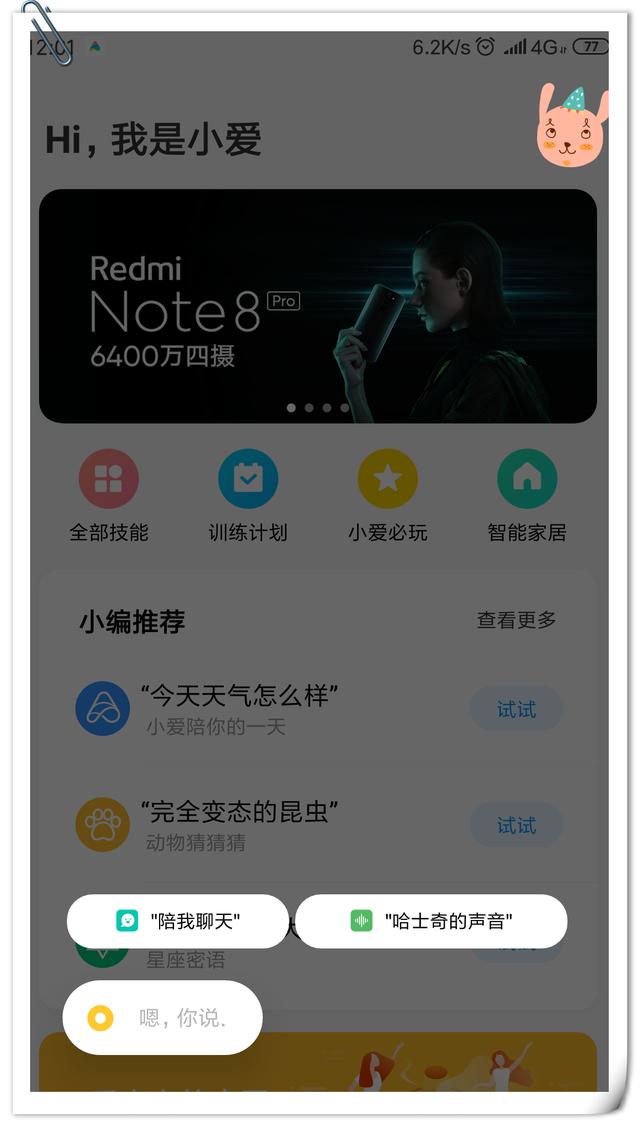Try the 完全变态的昆虫 suggestion
The width and height of the screenshot is (640, 1127).
click(x=516, y=826)
